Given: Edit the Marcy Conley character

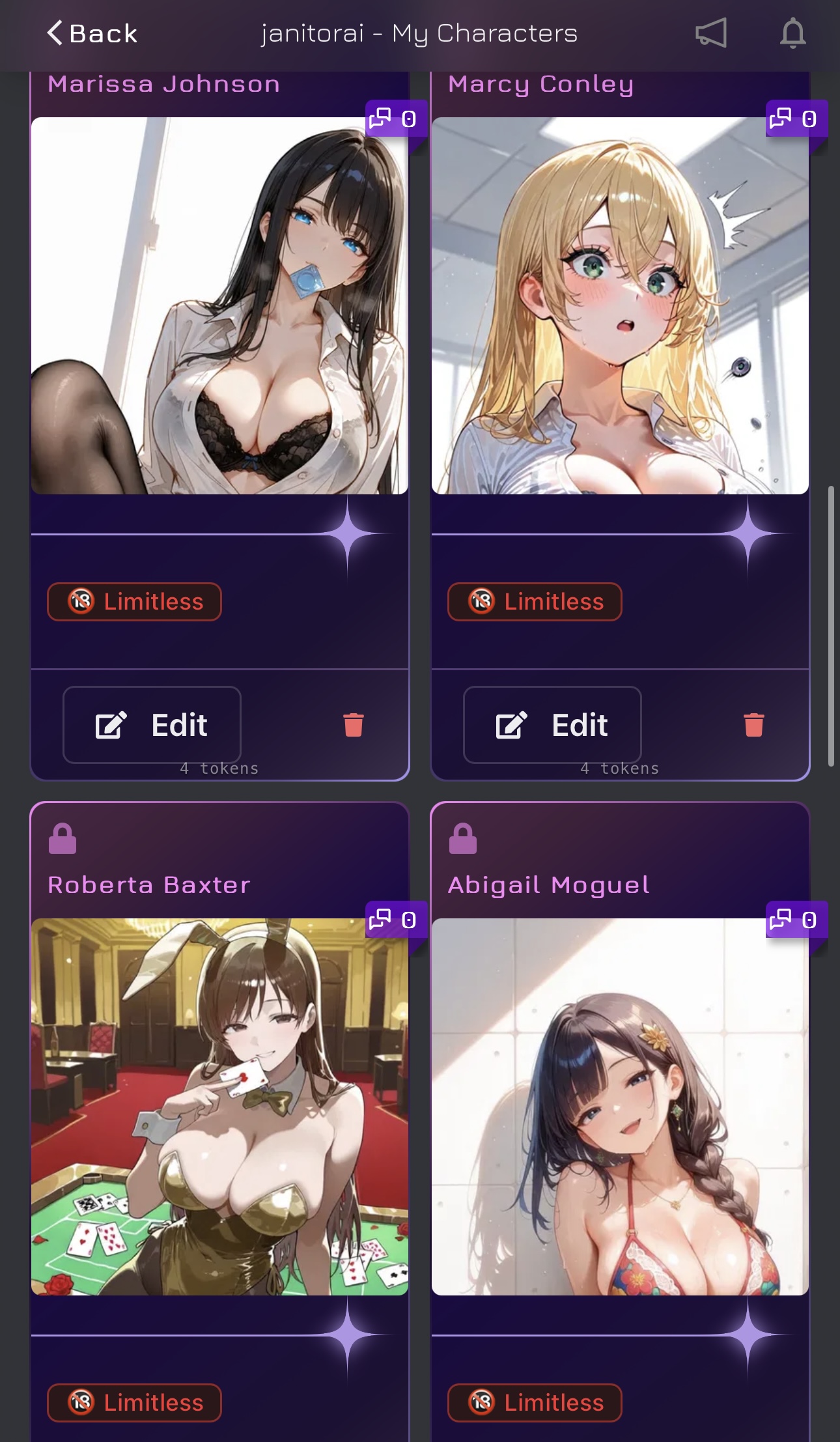Looking at the screenshot, I should click(x=552, y=724).
